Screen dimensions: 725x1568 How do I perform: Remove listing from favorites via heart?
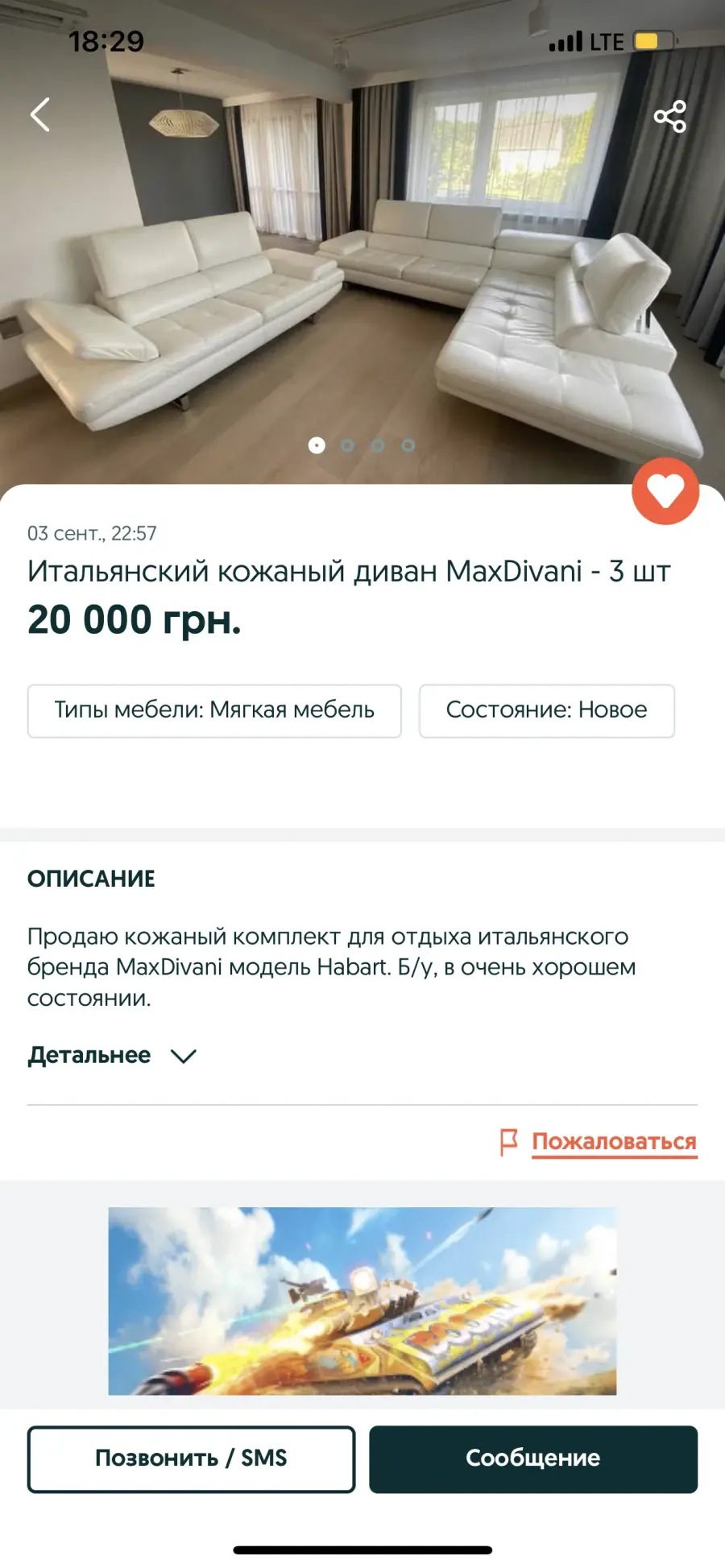coord(665,491)
